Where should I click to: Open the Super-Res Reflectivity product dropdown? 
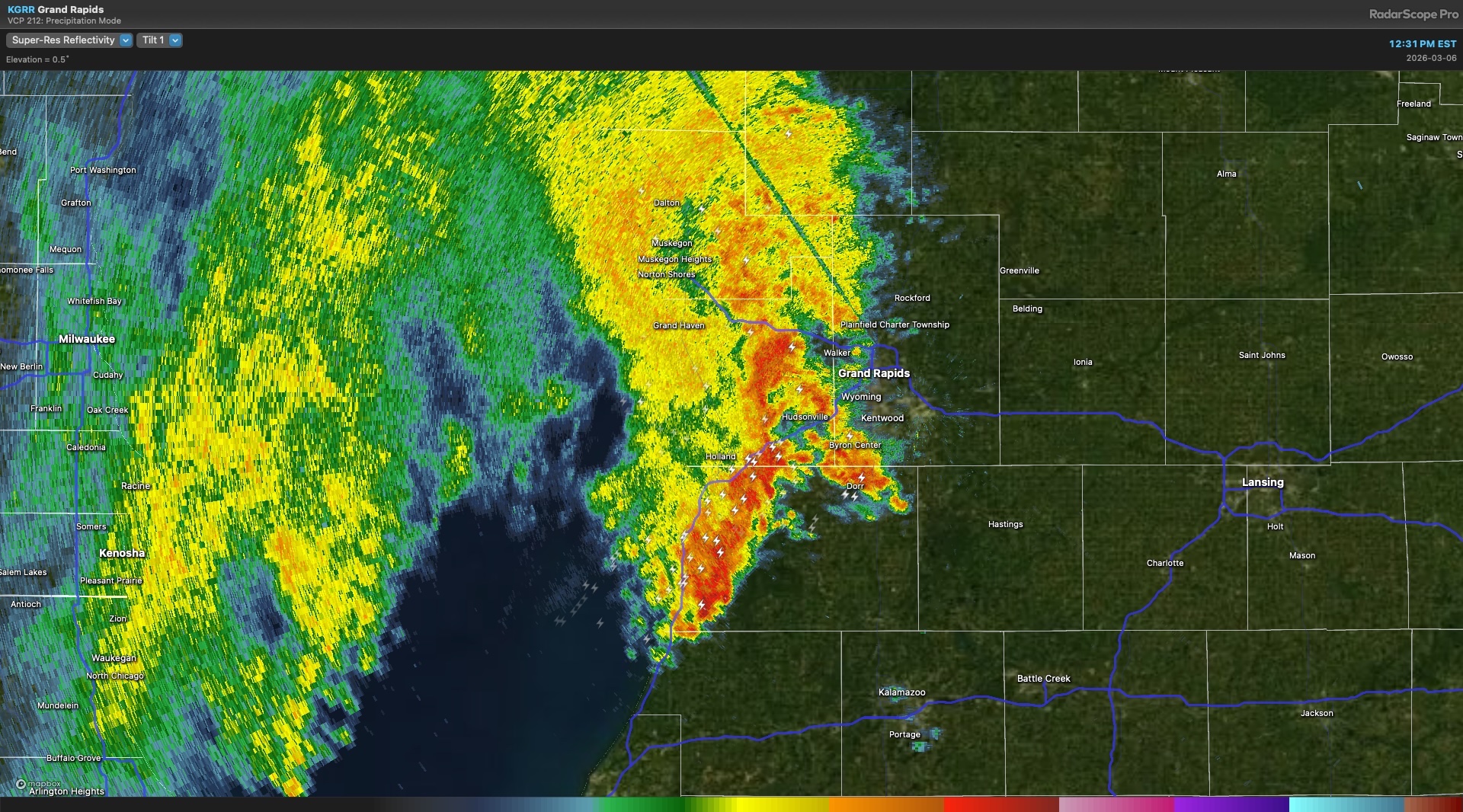(70, 40)
